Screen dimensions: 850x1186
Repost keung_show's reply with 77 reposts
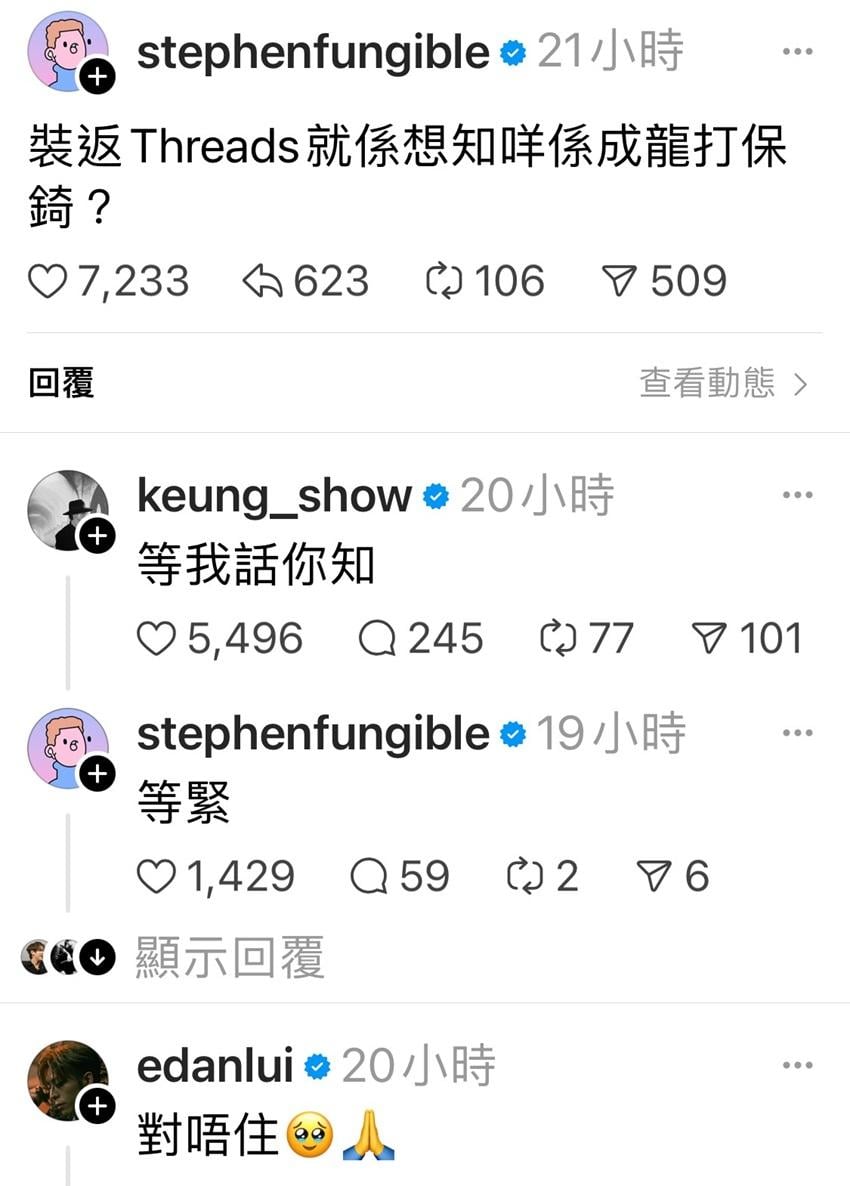point(556,639)
